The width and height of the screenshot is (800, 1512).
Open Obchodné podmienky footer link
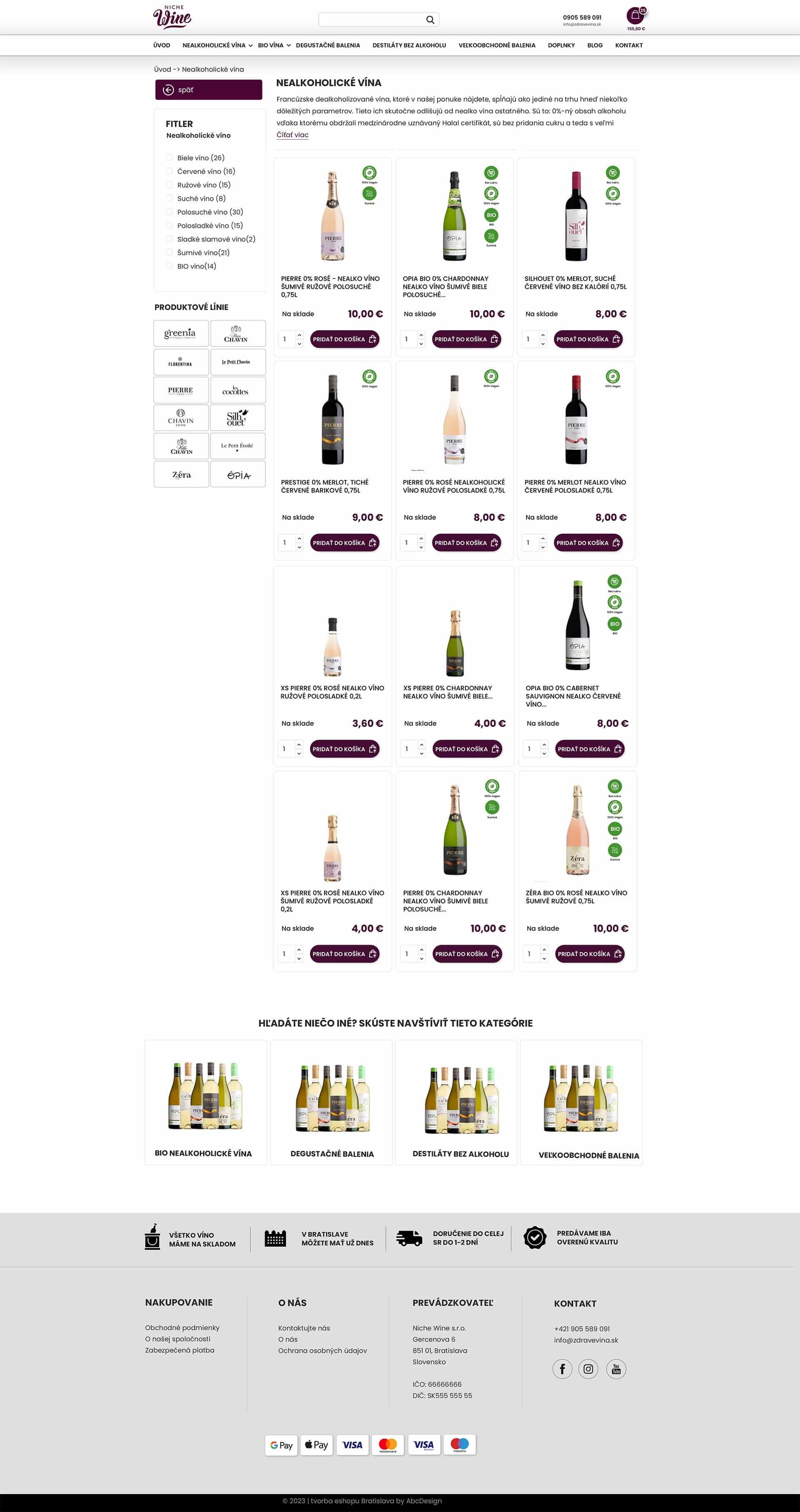pos(182,1328)
